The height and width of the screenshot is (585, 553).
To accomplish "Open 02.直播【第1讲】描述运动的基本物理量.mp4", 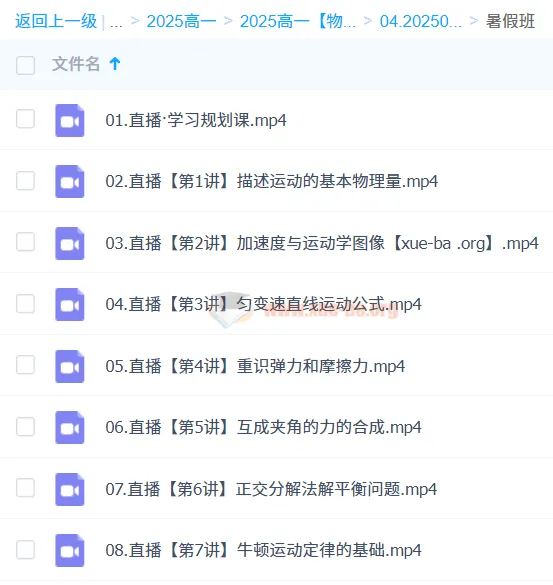I will (271, 181).
